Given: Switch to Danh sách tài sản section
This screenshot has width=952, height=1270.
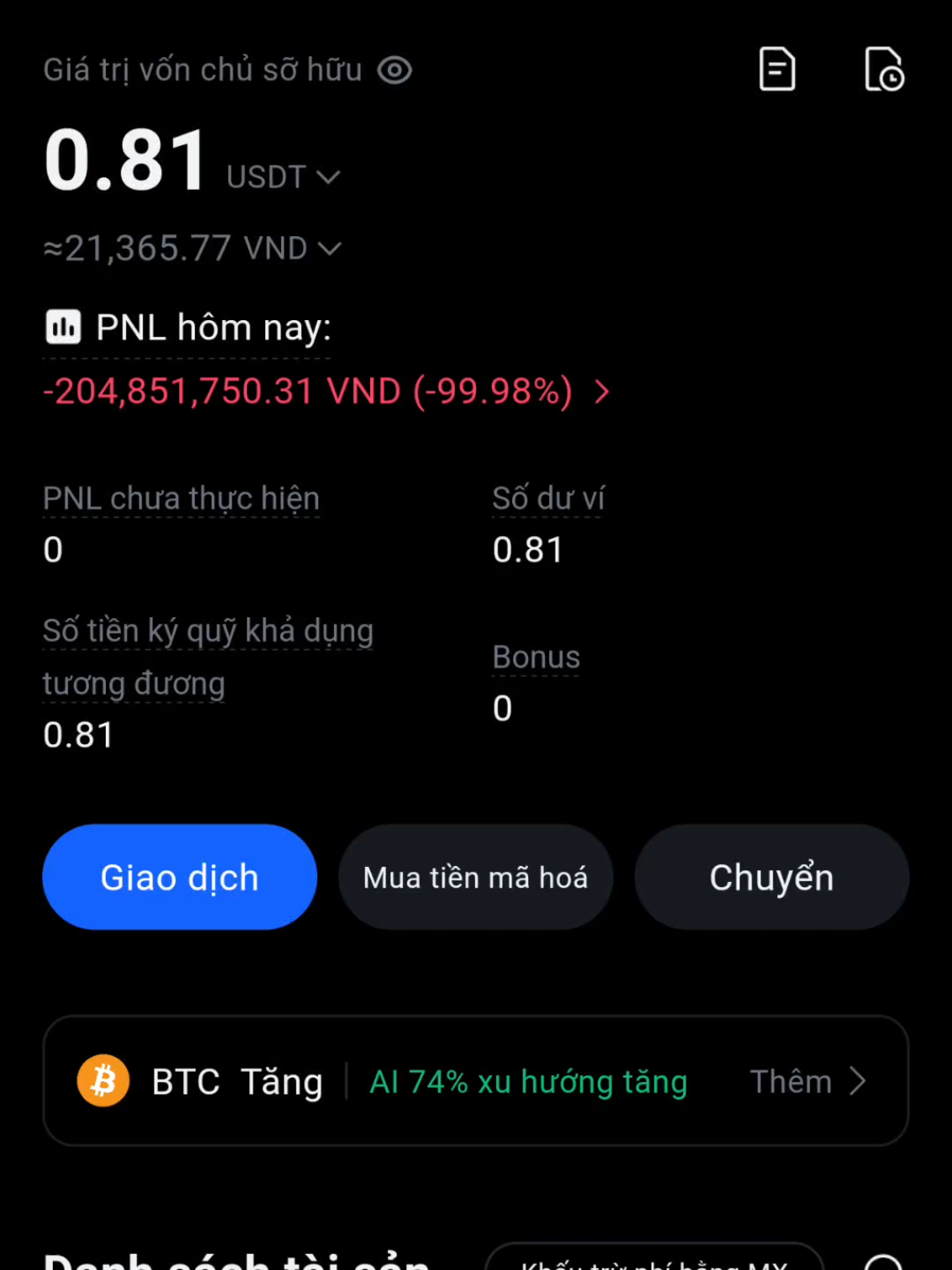Looking at the screenshot, I should (x=235, y=1260).
